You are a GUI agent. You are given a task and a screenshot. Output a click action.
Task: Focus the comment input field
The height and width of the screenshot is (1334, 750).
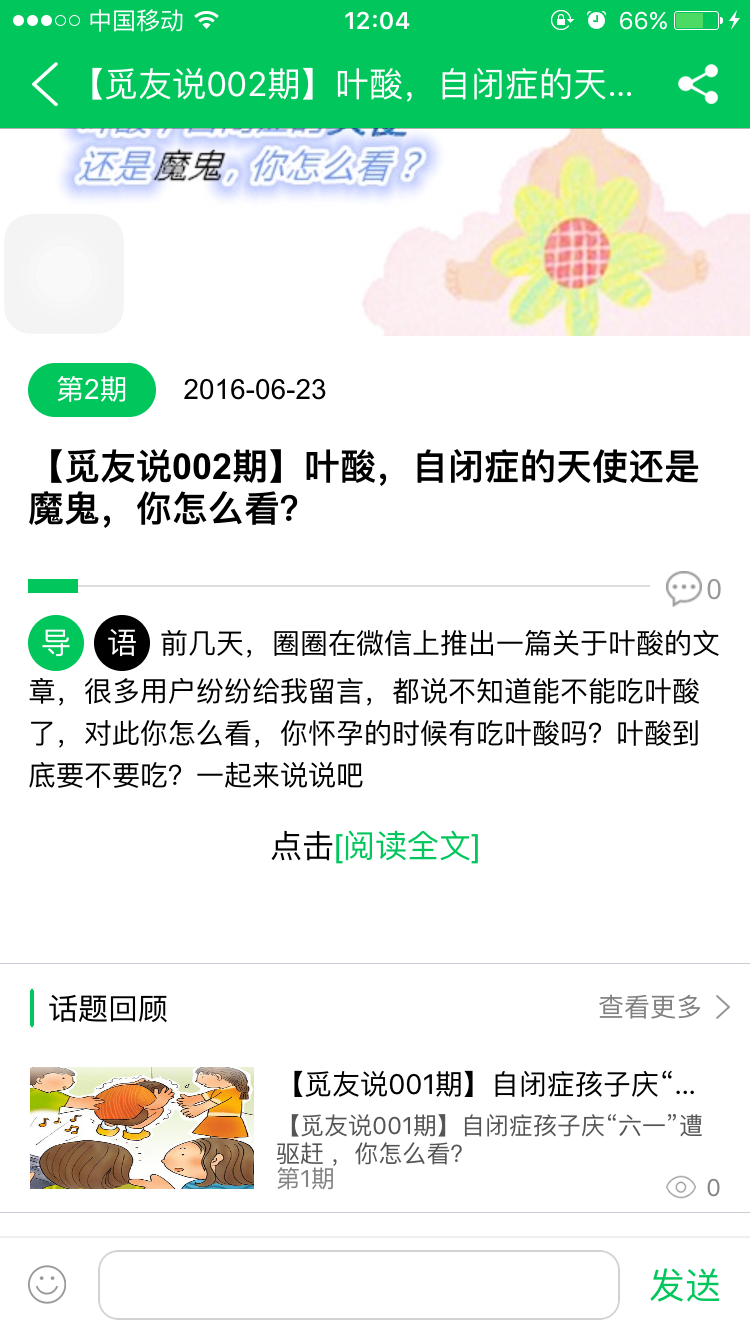point(358,1284)
